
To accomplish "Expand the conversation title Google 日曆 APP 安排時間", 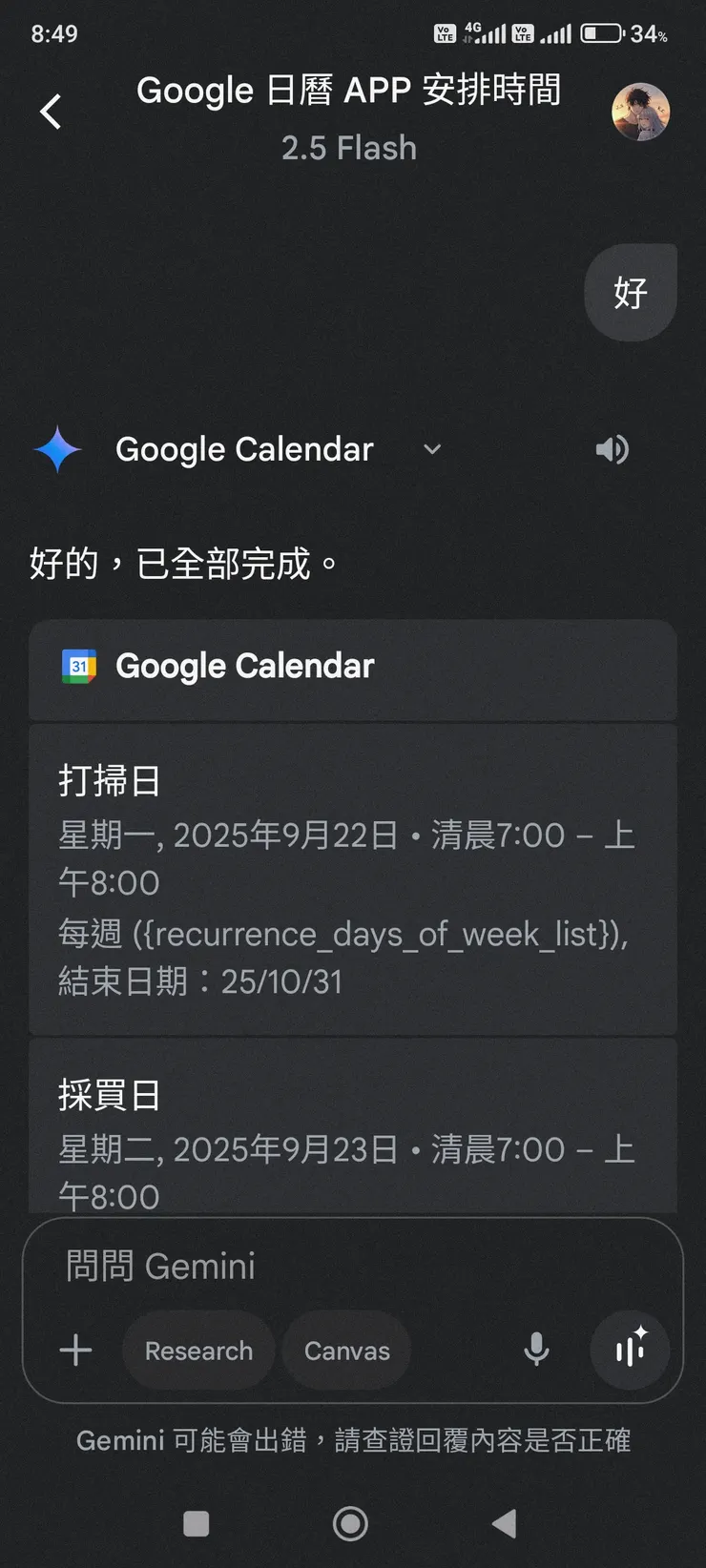I will pyautogui.click(x=349, y=91).
